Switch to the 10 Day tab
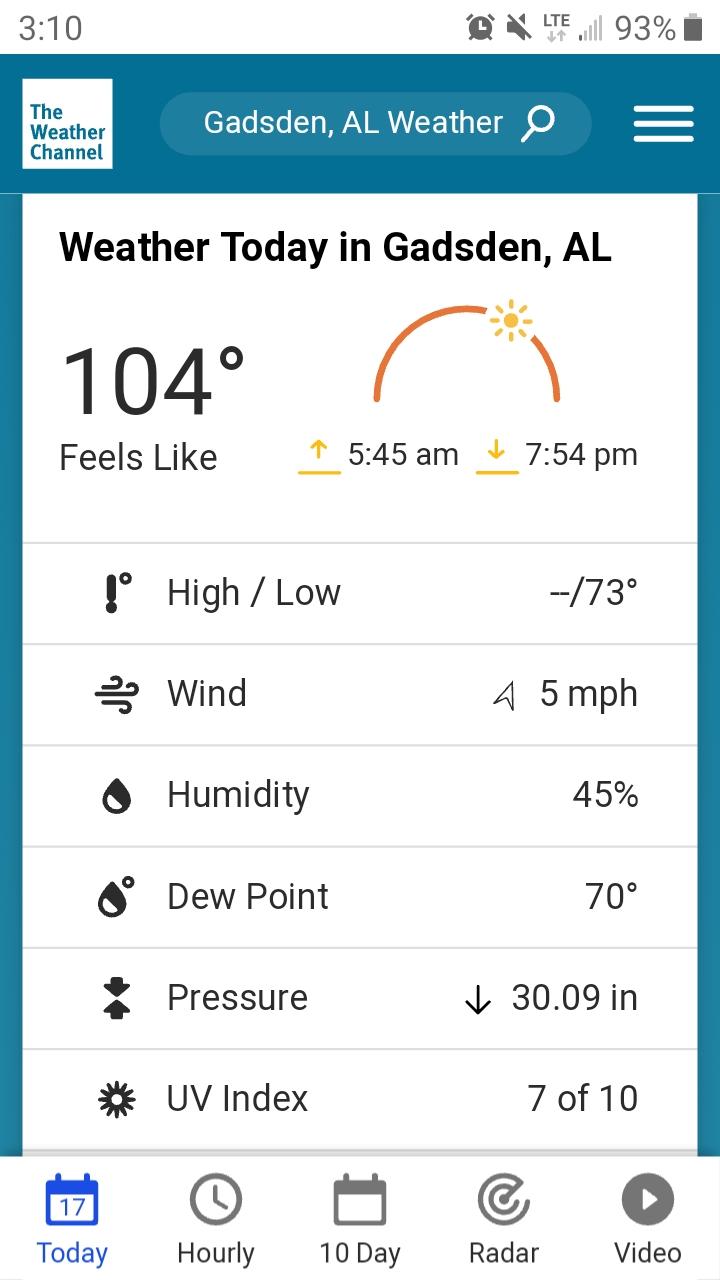720x1280 pixels. [360, 1220]
